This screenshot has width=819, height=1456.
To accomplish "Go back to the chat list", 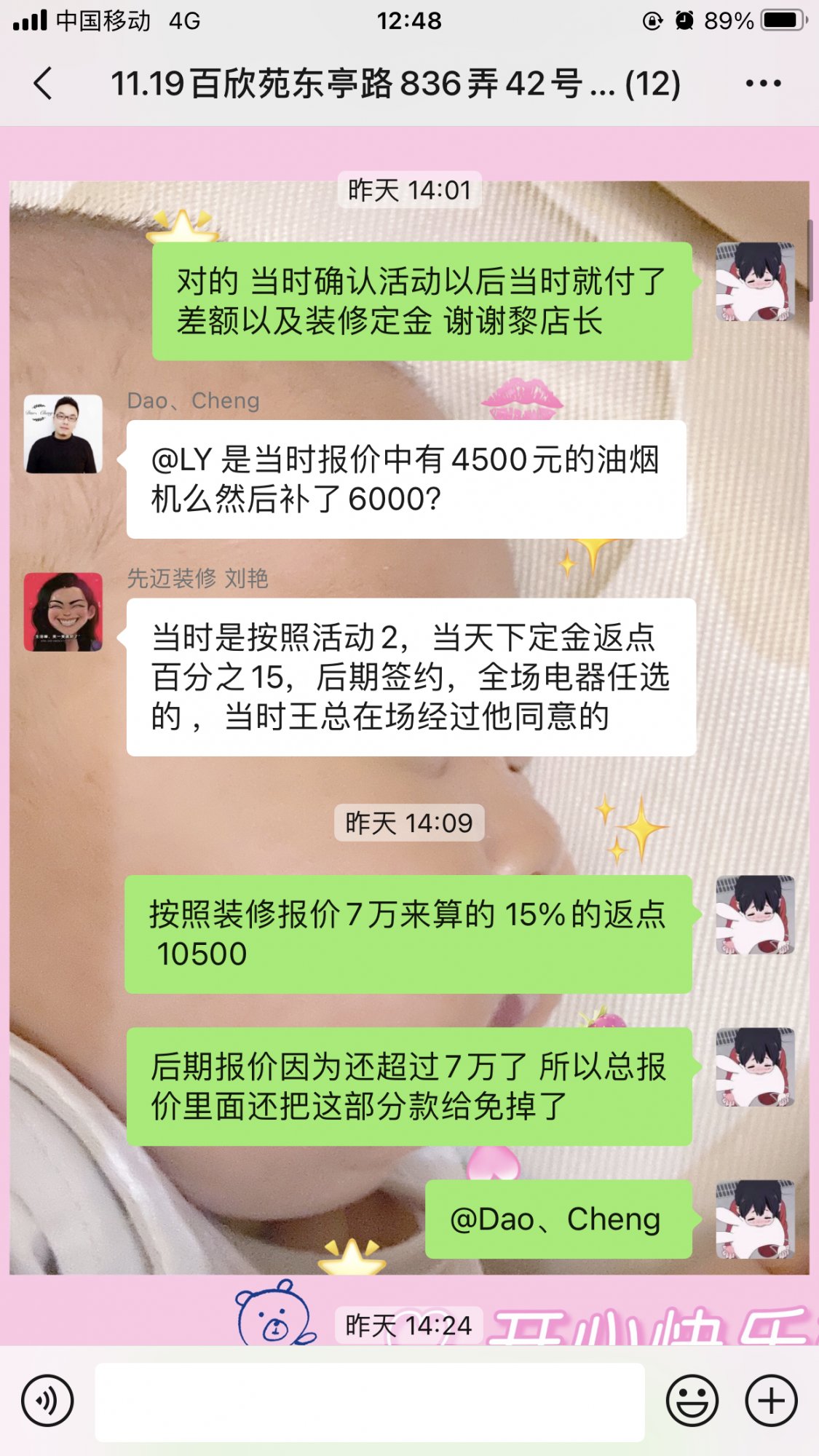I will (x=44, y=83).
